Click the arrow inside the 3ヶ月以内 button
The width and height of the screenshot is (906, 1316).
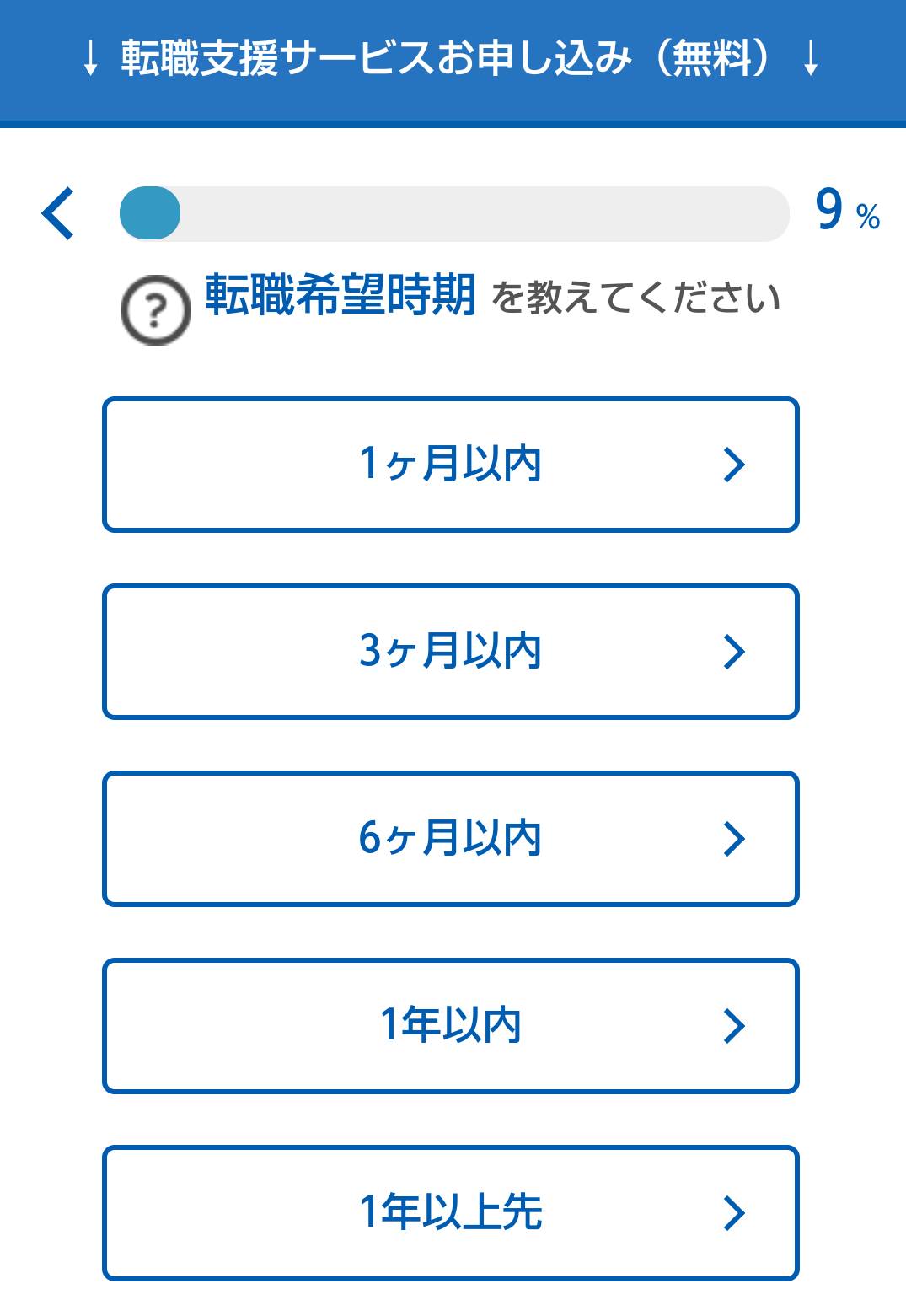(736, 651)
